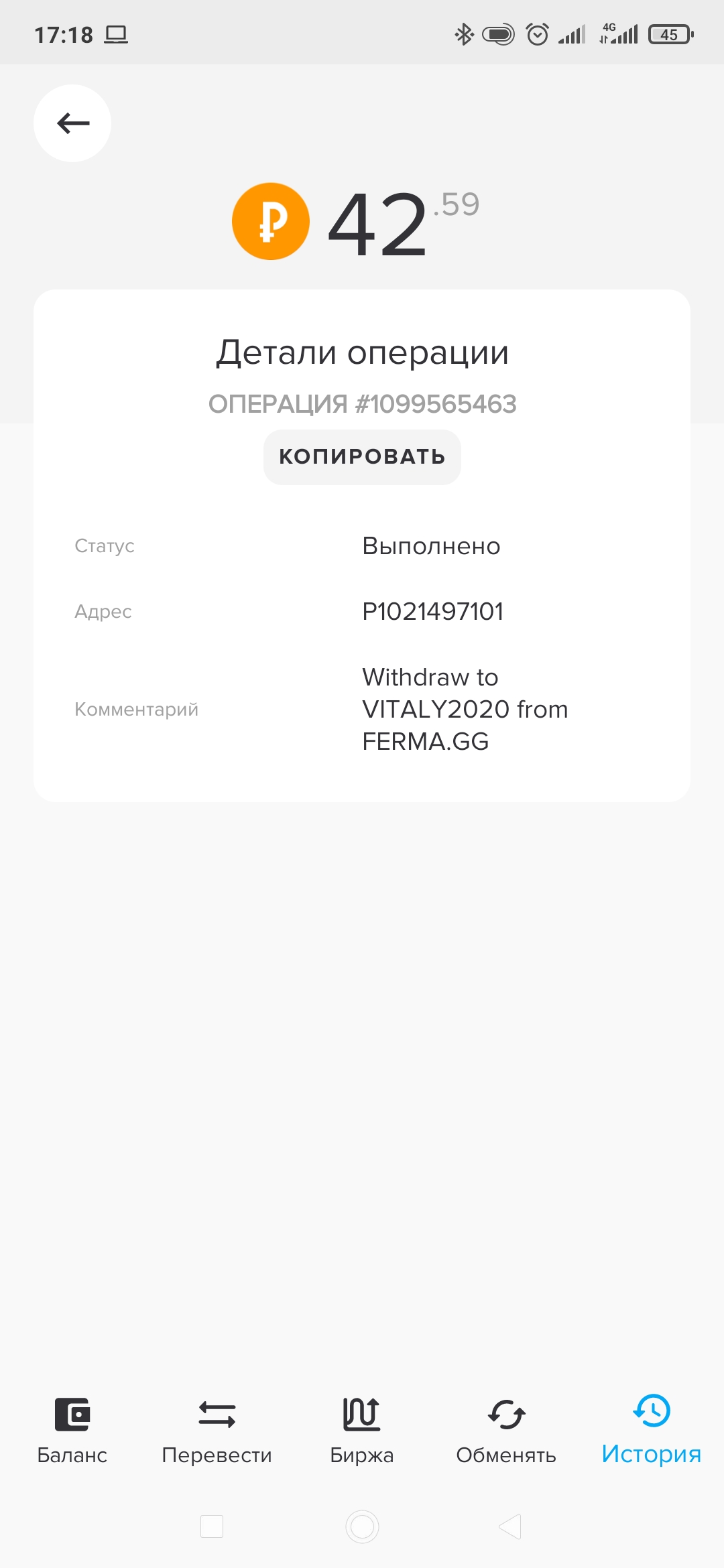Open recent apps via square button

[212, 1526]
